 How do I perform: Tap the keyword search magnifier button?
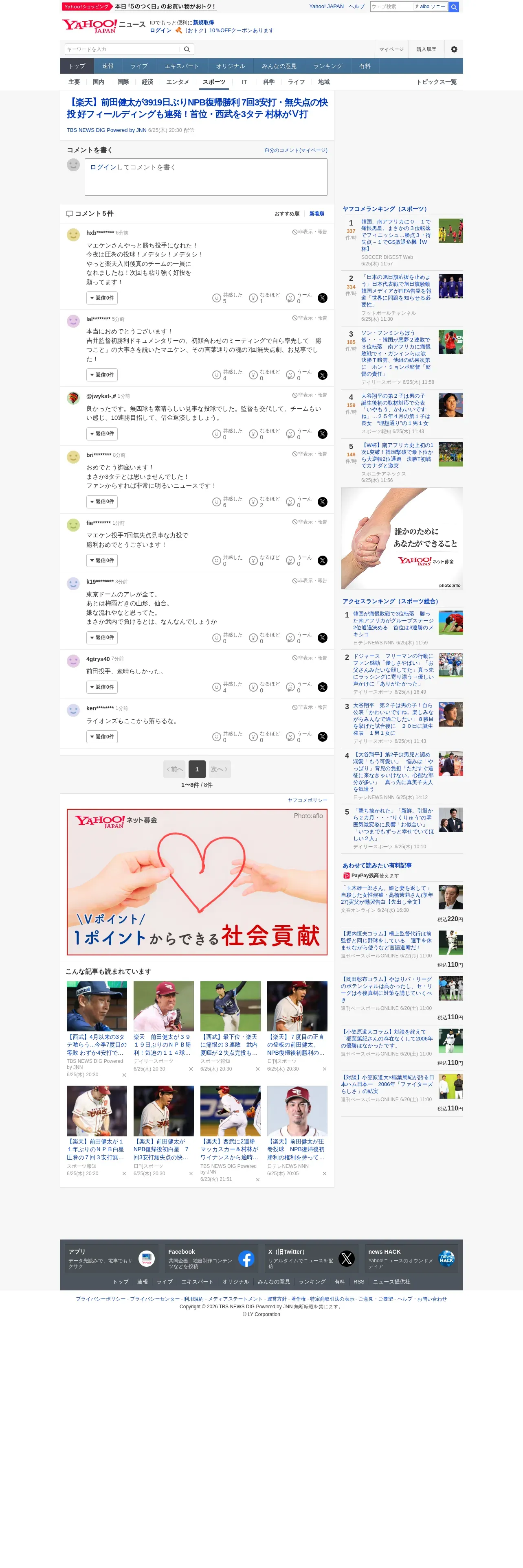(x=187, y=49)
